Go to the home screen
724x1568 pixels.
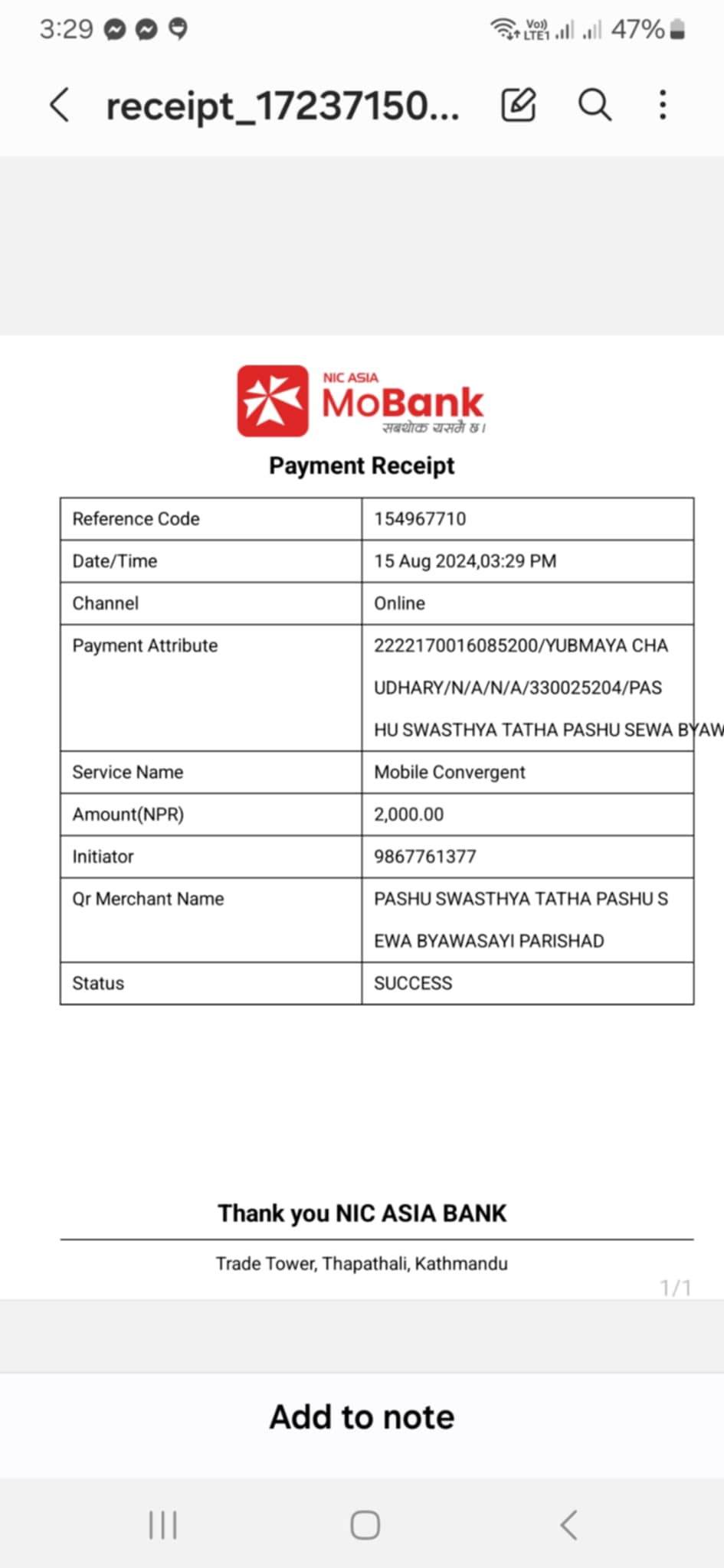click(365, 1524)
